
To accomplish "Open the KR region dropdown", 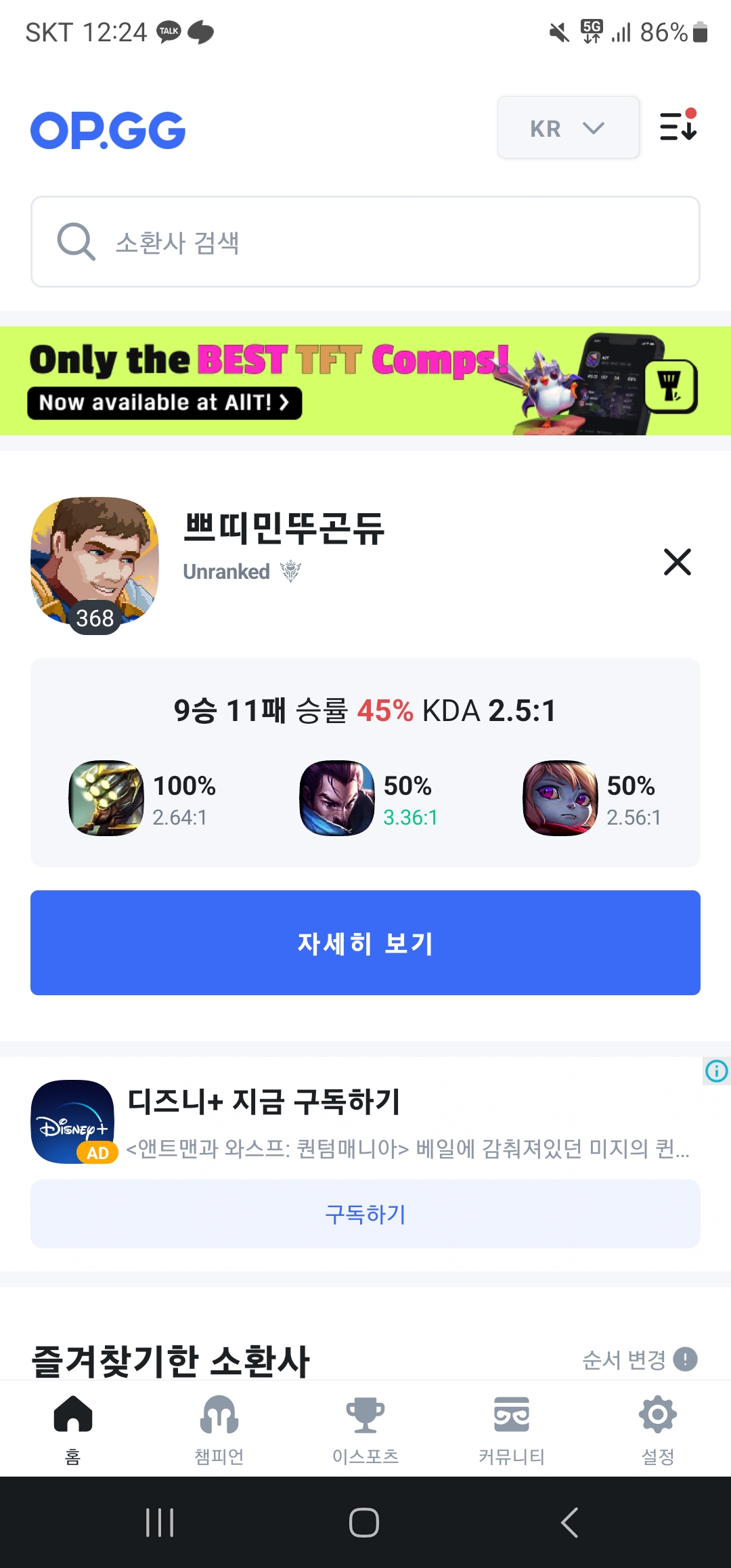I will pos(568,128).
